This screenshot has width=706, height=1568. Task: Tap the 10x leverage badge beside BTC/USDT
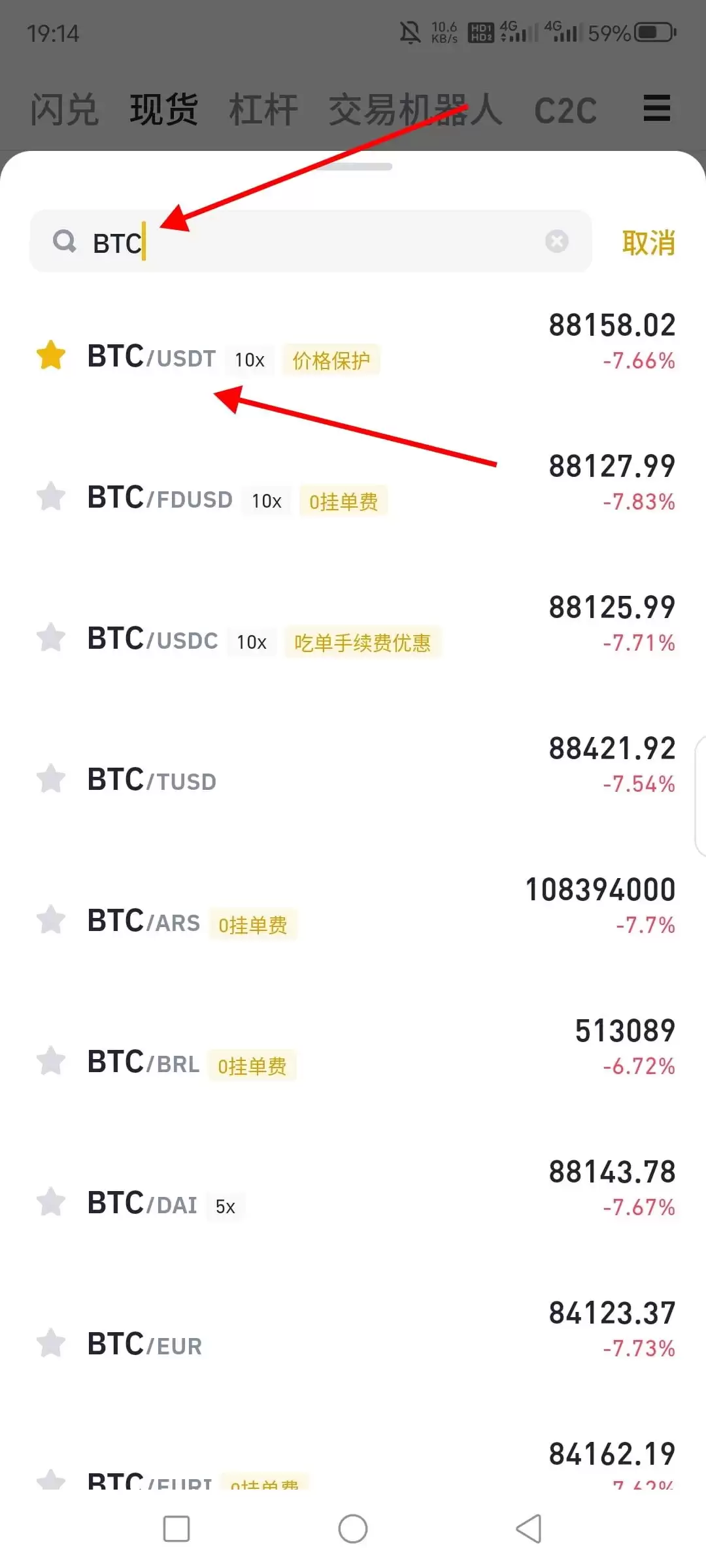249,359
